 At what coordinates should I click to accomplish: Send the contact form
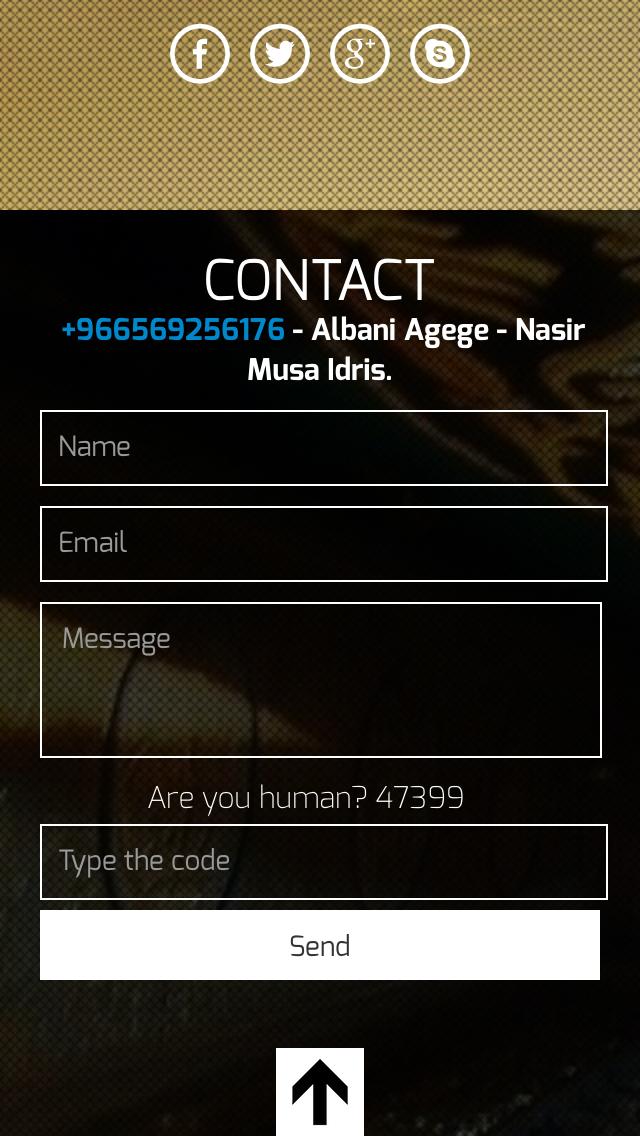pos(320,945)
